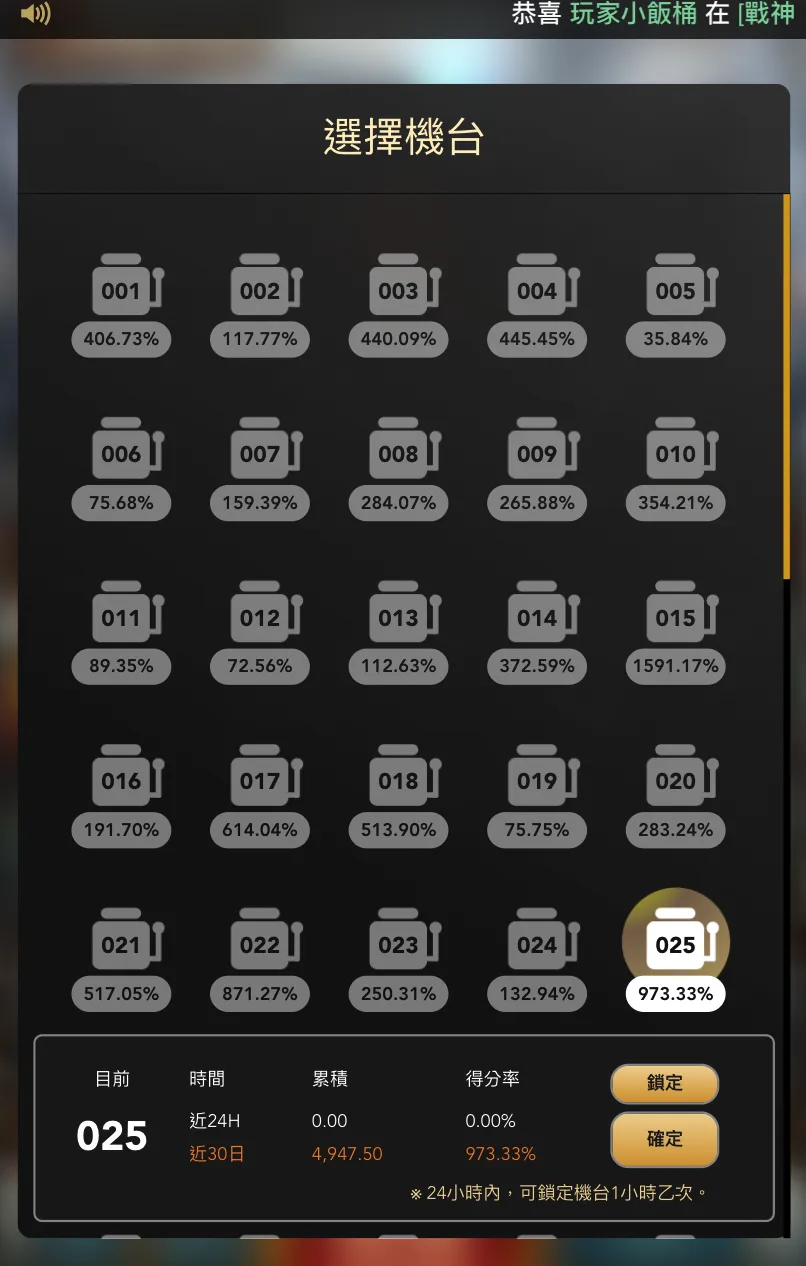Pick machine 005 with 35.84%
806x1266 pixels.
point(675,292)
